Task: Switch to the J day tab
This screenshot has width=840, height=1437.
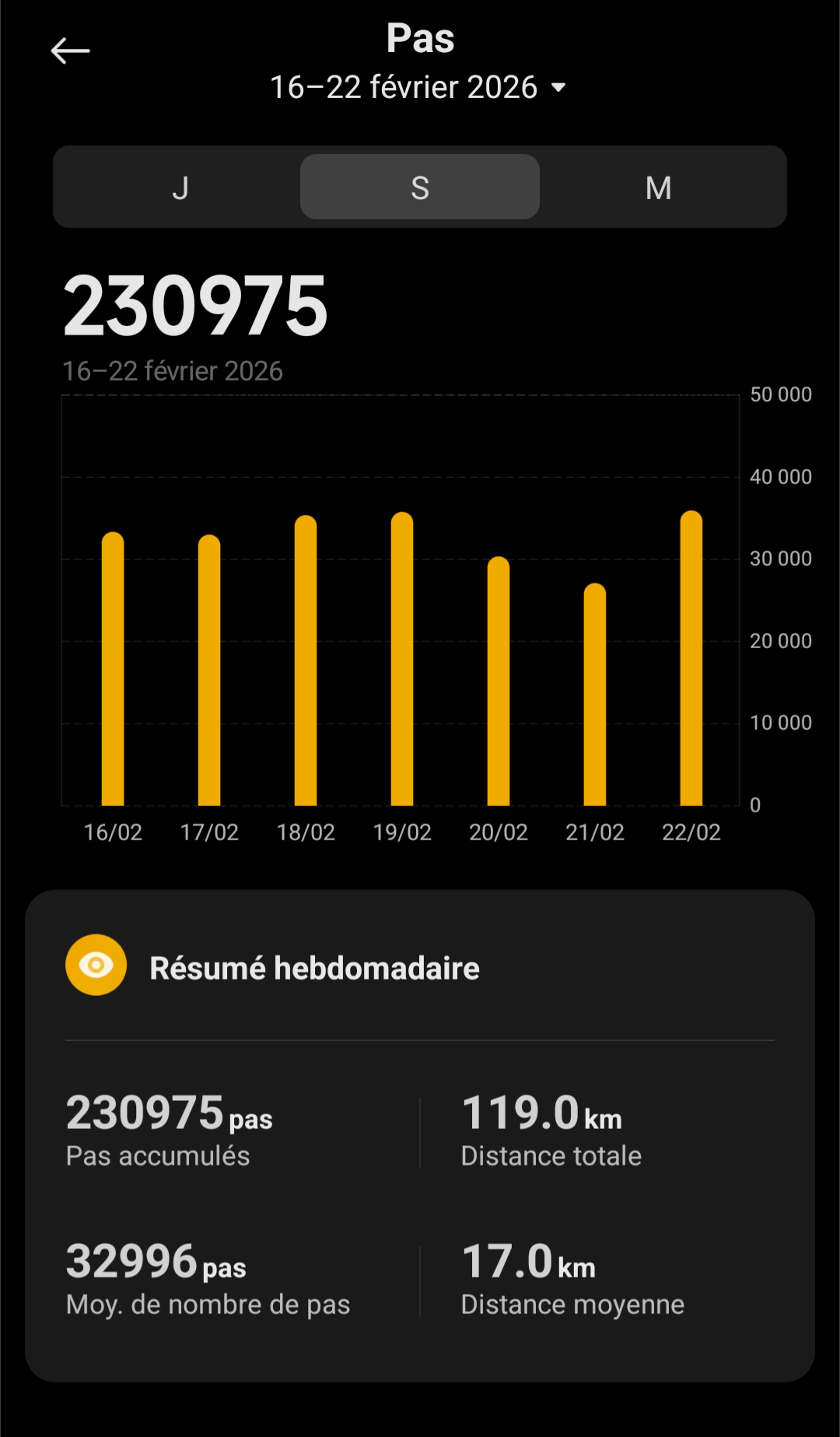Action: click(x=180, y=188)
